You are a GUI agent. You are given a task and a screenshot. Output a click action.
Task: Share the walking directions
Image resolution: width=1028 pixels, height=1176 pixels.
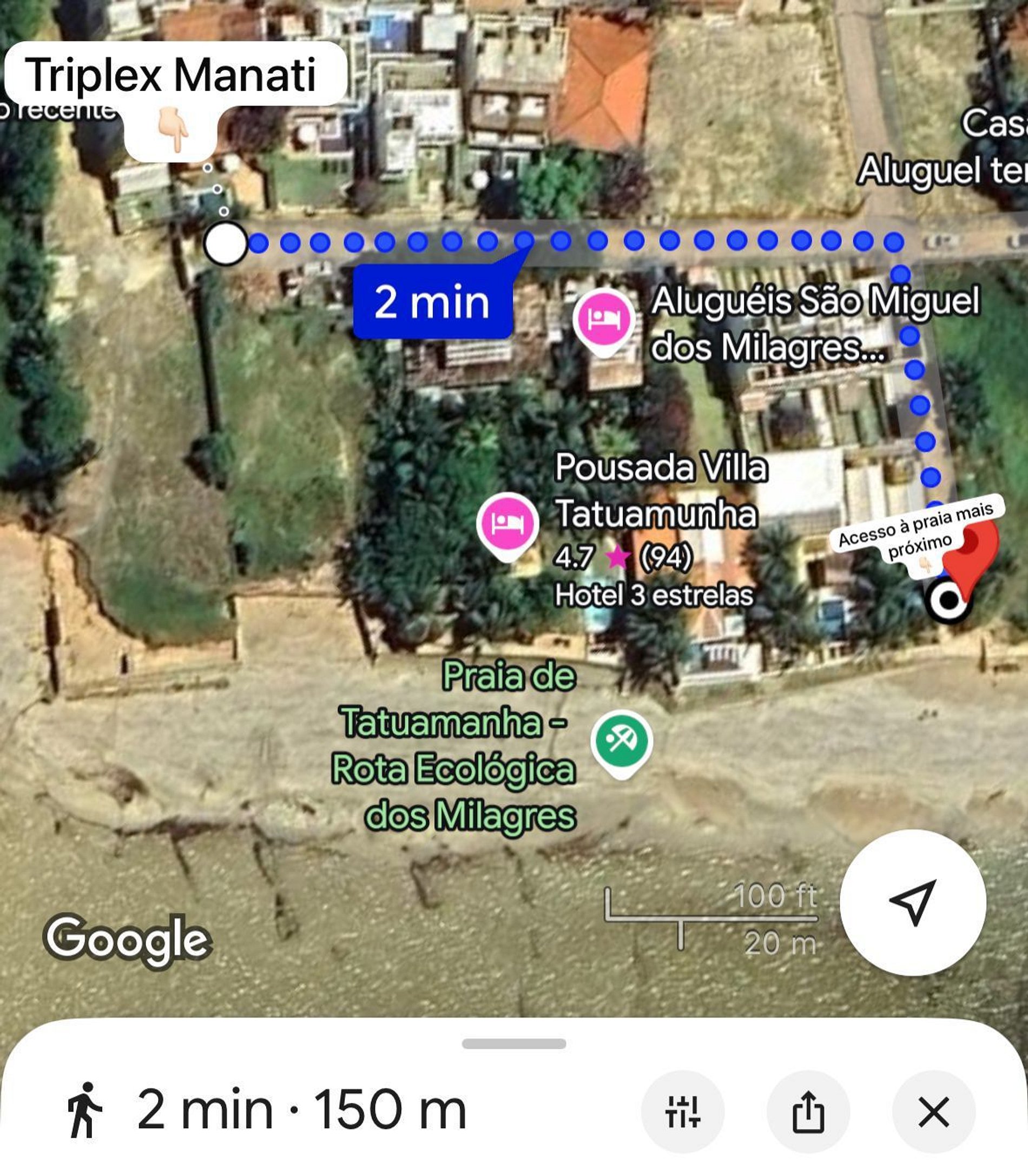(808, 1111)
